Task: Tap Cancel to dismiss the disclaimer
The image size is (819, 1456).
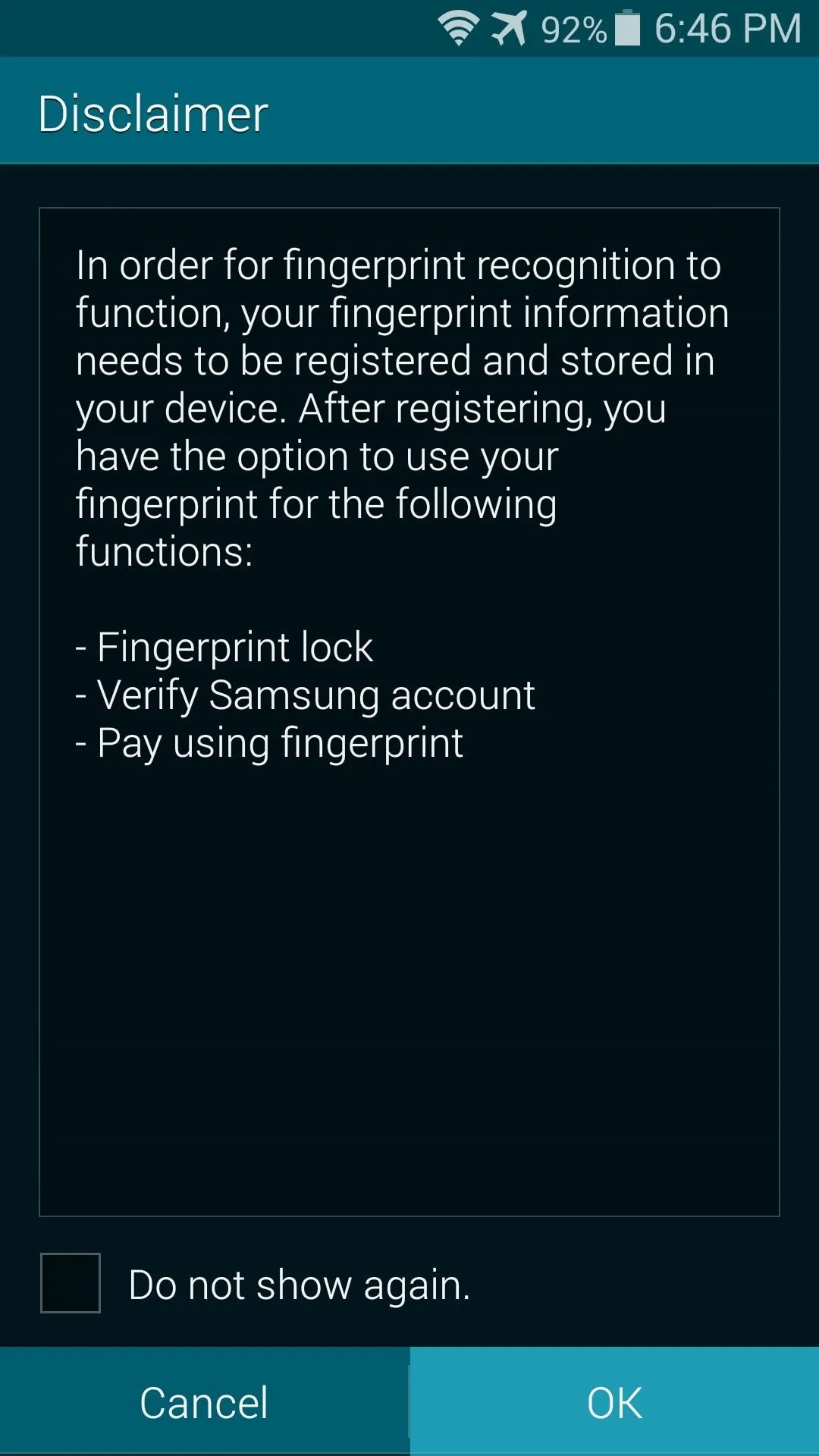Action: pyautogui.click(x=204, y=1402)
